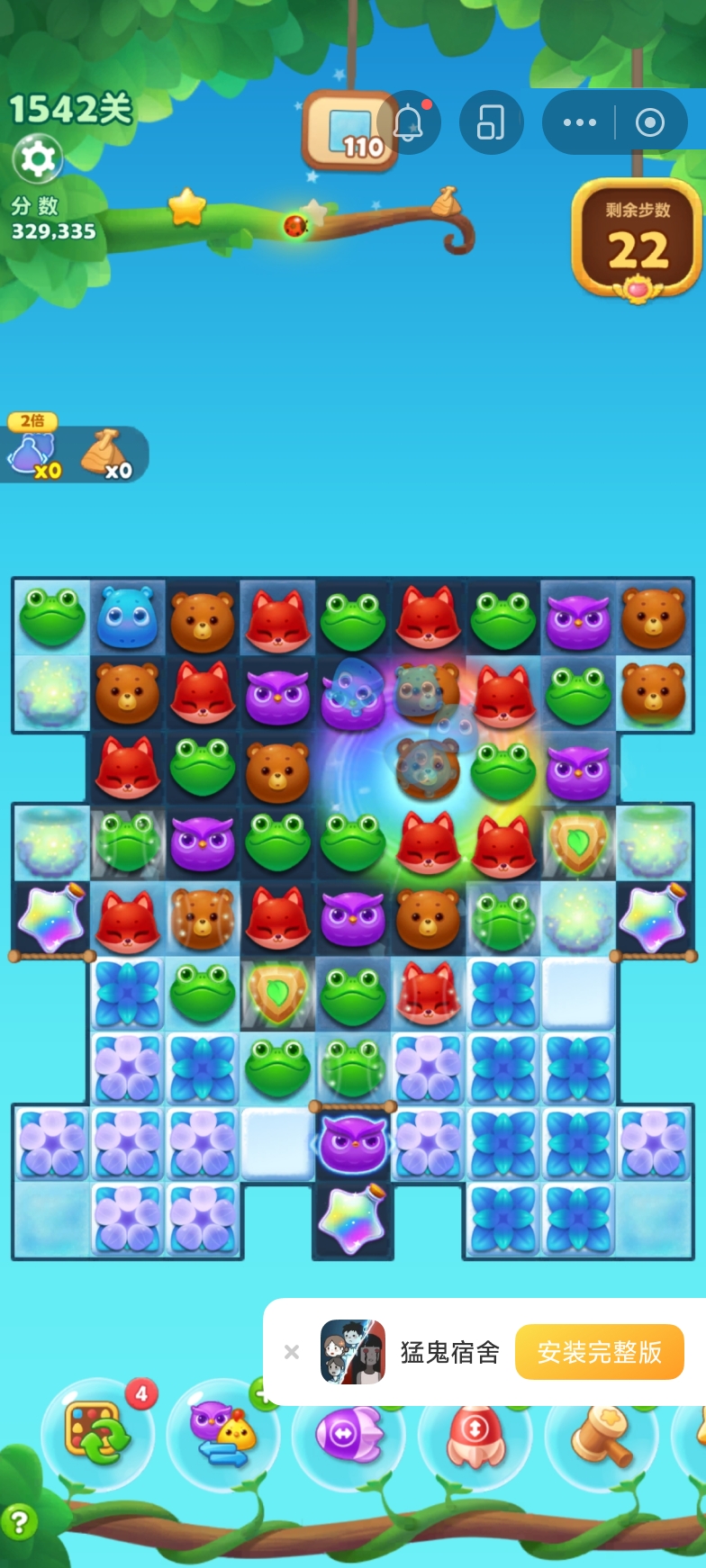Close mini program with the circle button
Image resolution: width=706 pixels, height=1568 pixels.
coord(649,122)
